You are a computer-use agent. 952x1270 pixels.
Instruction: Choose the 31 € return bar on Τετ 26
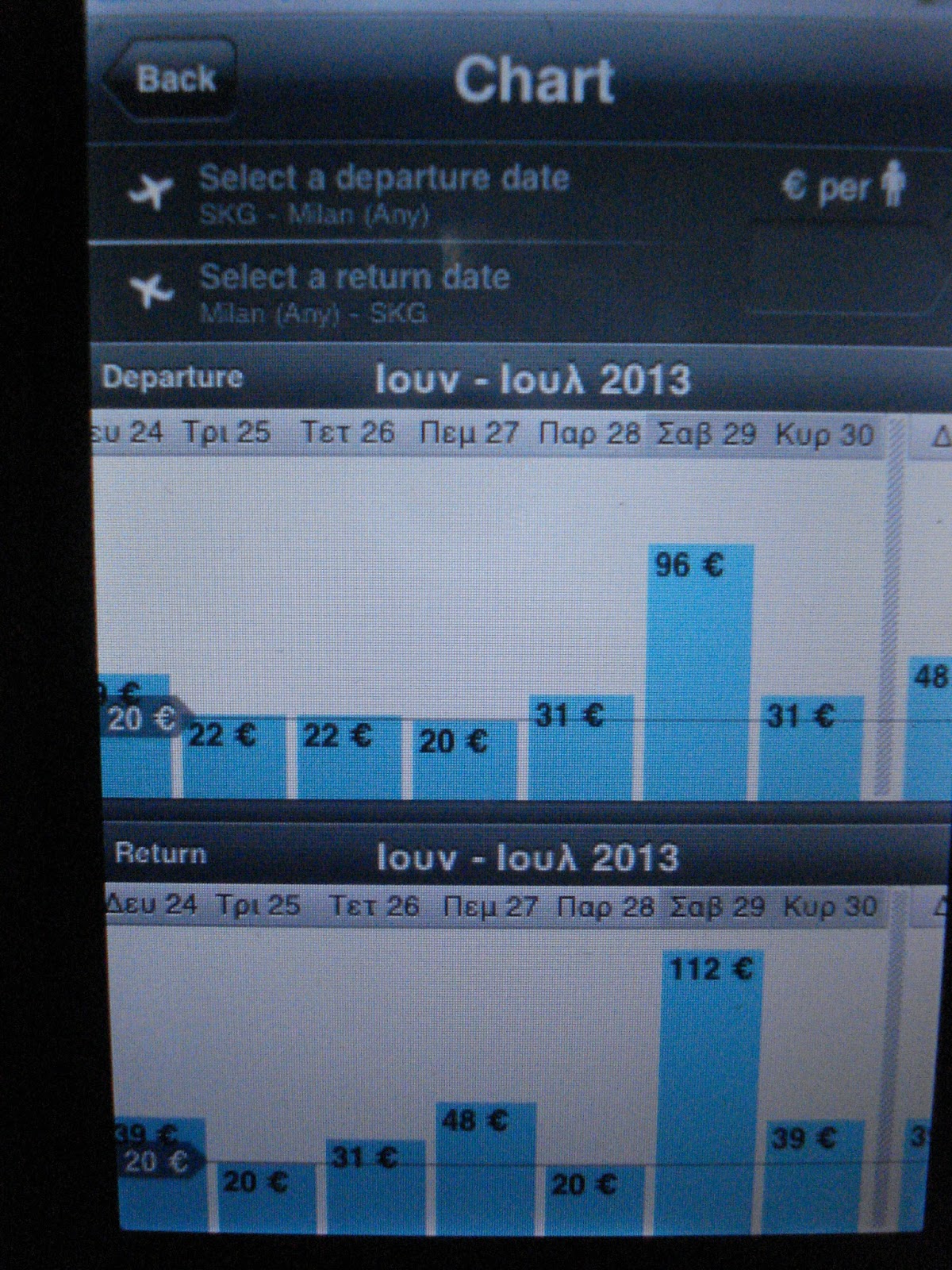(x=375, y=1187)
